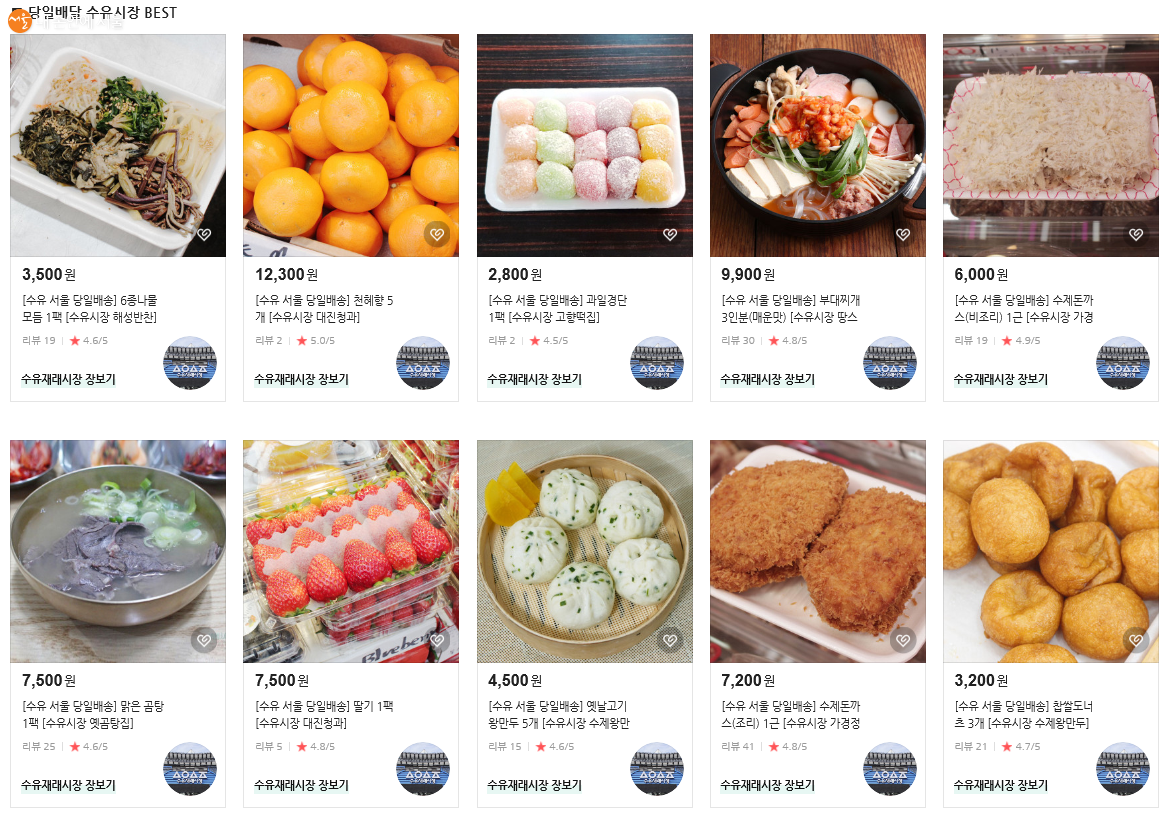Heart the 과일경단 1팩 item
The image size is (1171, 821).
click(x=669, y=235)
